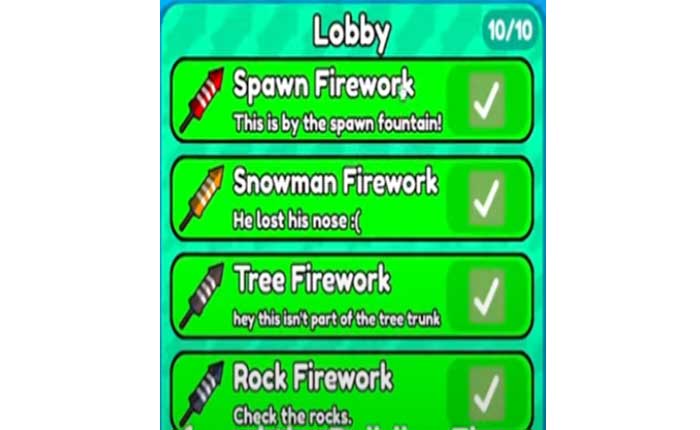Select the Rock Firework row
The height and width of the screenshot is (430, 700).
pos(320,390)
